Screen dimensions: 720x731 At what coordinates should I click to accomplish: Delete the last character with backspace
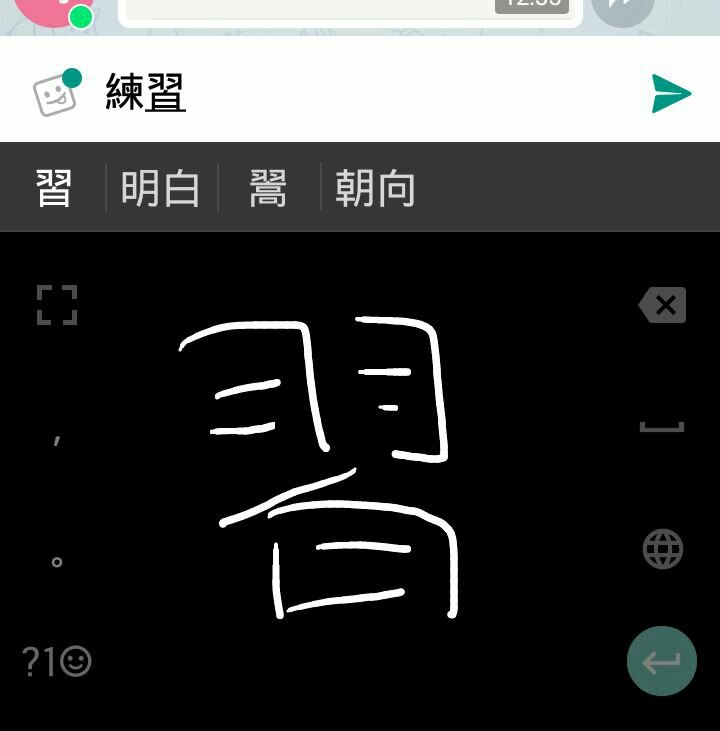tap(663, 305)
